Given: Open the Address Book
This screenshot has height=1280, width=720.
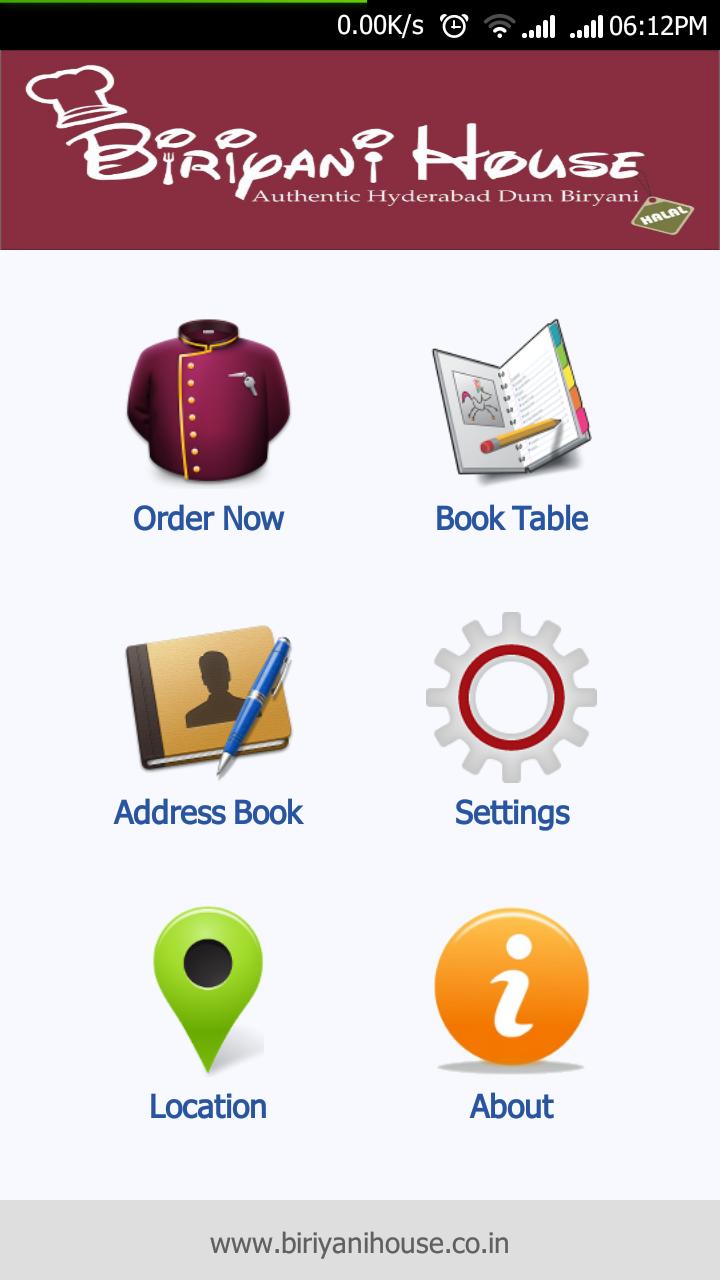Looking at the screenshot, I should (x=208, y=725).
